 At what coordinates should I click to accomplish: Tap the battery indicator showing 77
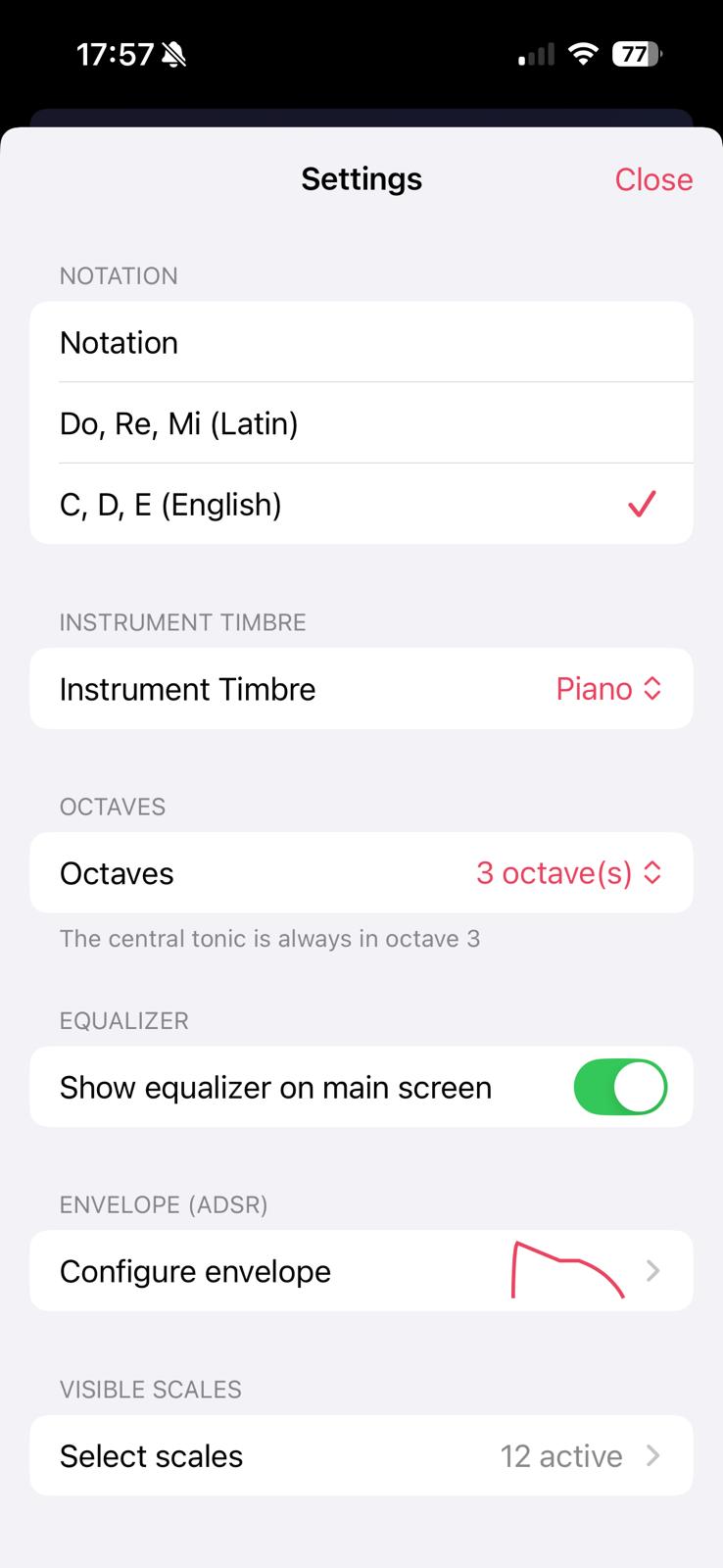point(635,54)
